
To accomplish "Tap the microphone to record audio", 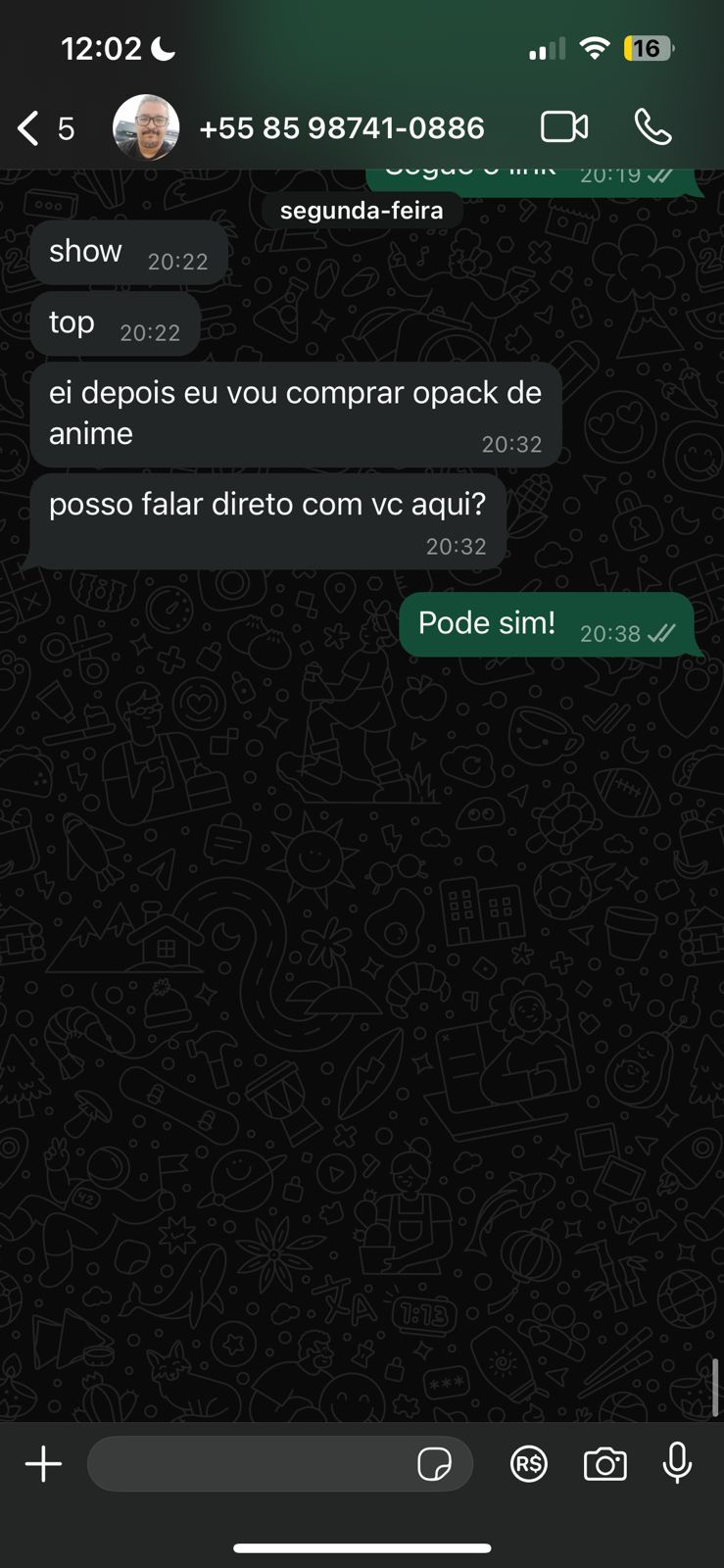I will coord(677,1464).
